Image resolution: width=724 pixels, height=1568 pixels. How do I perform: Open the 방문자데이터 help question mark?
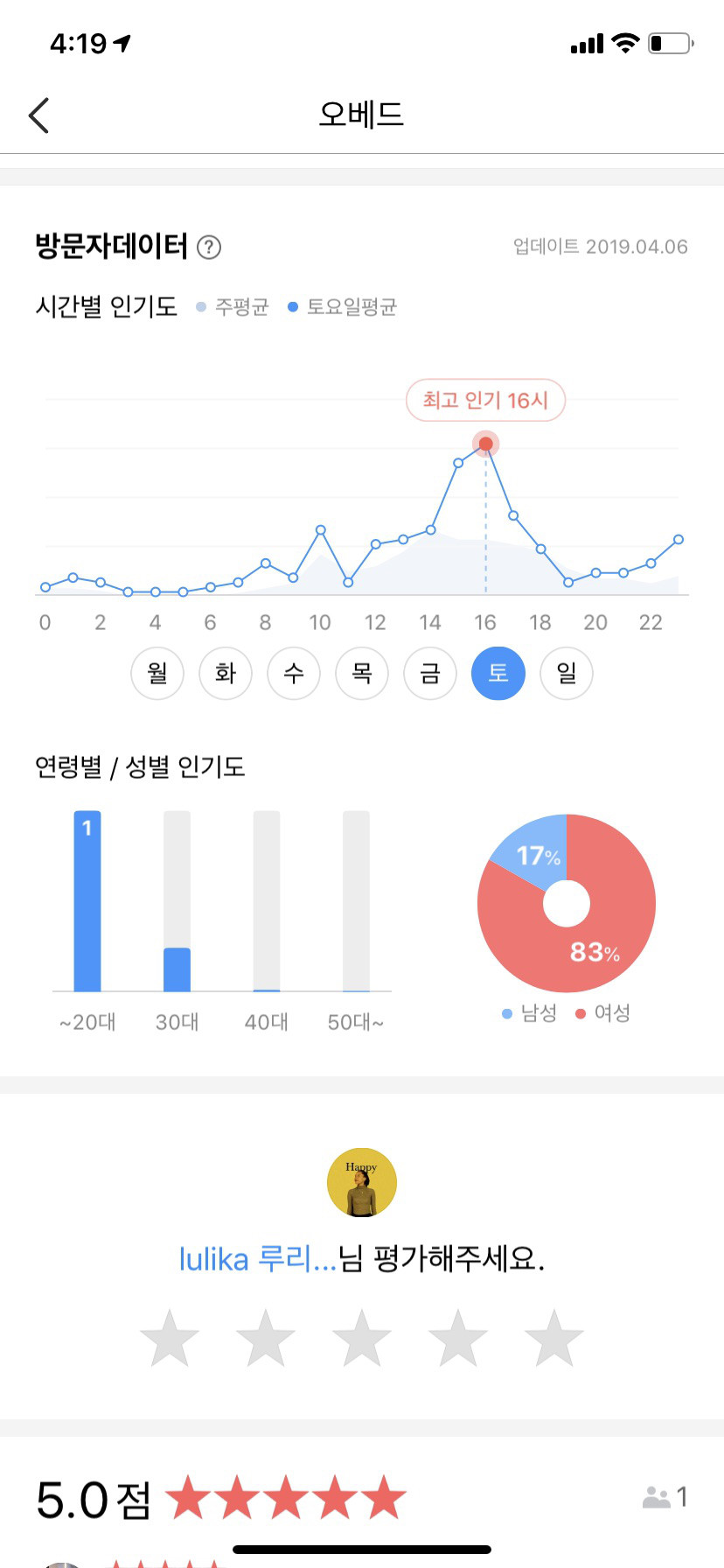coord(209,248)
